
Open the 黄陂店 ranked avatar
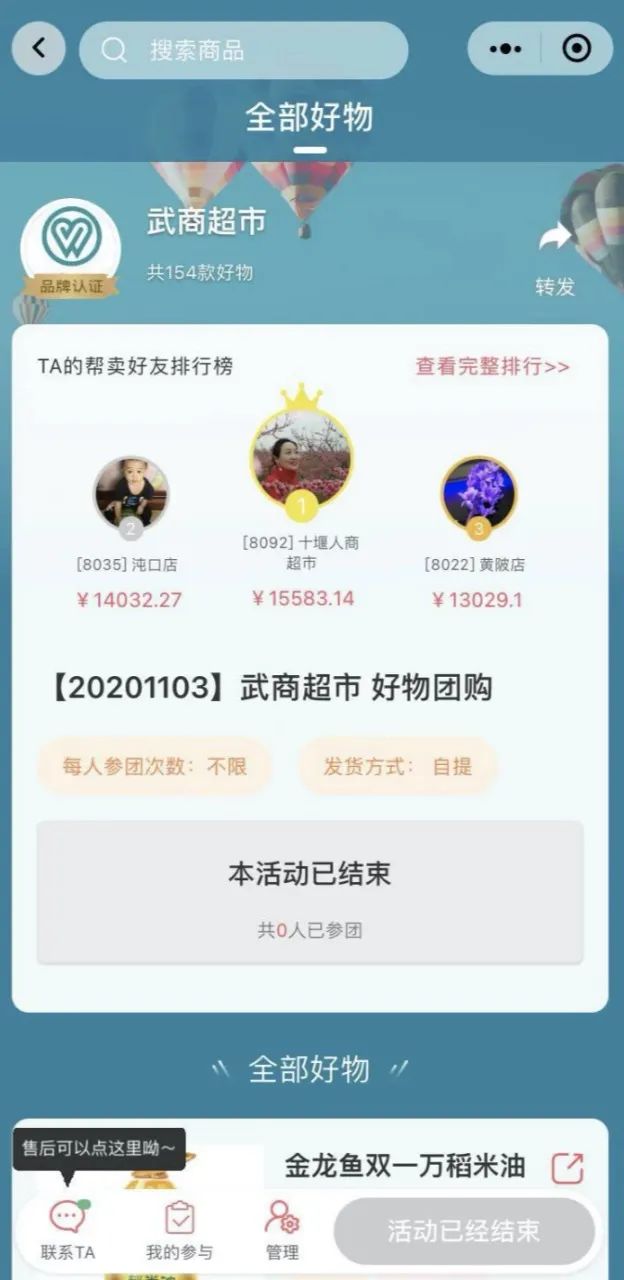[x=479, y=494]
